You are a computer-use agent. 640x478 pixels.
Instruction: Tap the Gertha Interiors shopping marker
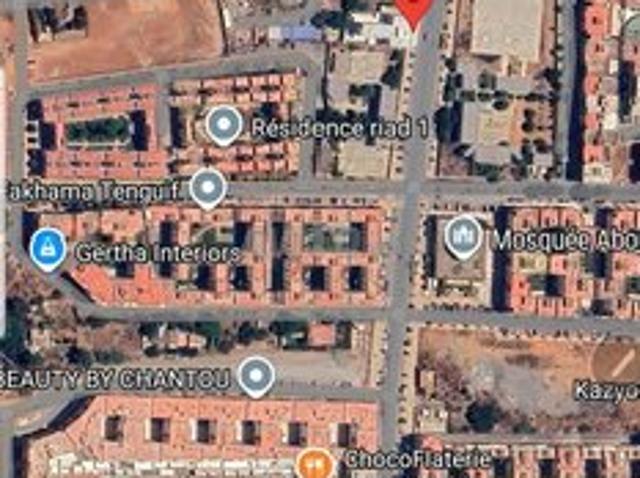(x=45, y=248)
